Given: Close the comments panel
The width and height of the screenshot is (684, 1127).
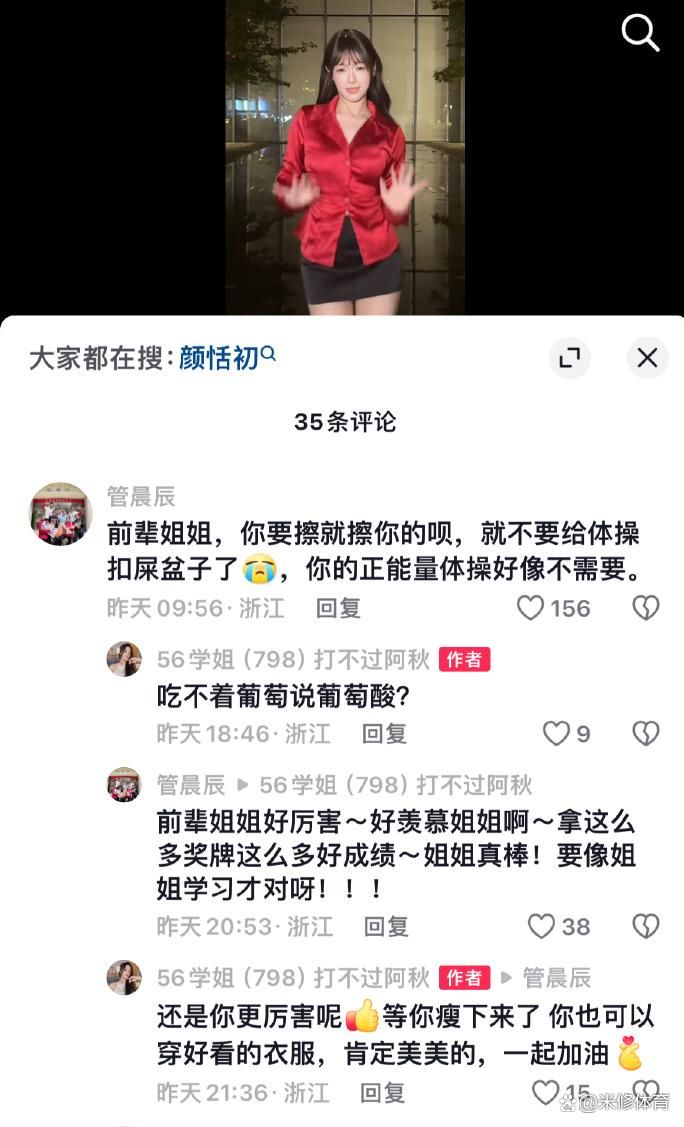Looking at the screenshot, I should [x=647, y=358].
